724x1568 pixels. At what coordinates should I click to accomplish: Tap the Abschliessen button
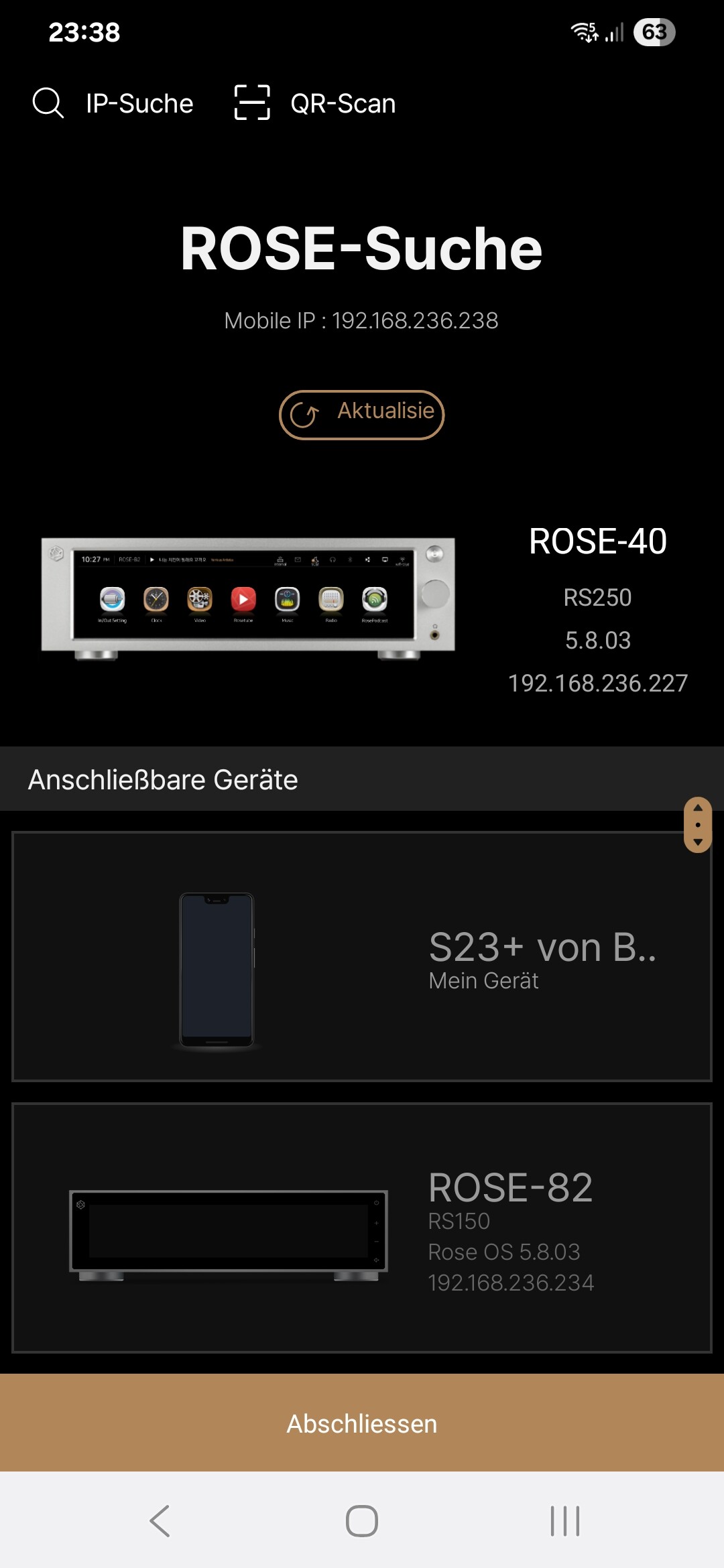(x=362, y=1423)
